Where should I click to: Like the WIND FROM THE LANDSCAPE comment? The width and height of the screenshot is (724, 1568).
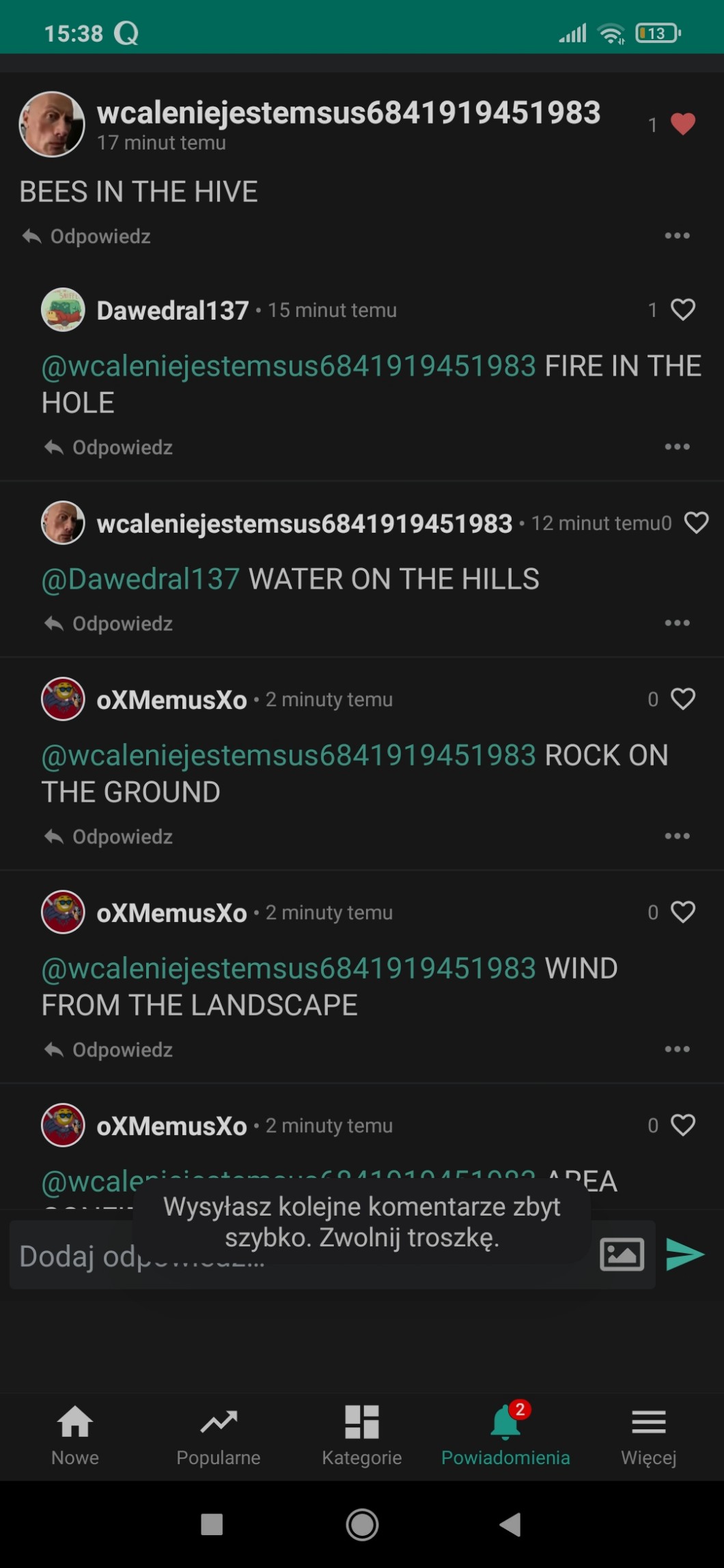(x=682, y=912)
